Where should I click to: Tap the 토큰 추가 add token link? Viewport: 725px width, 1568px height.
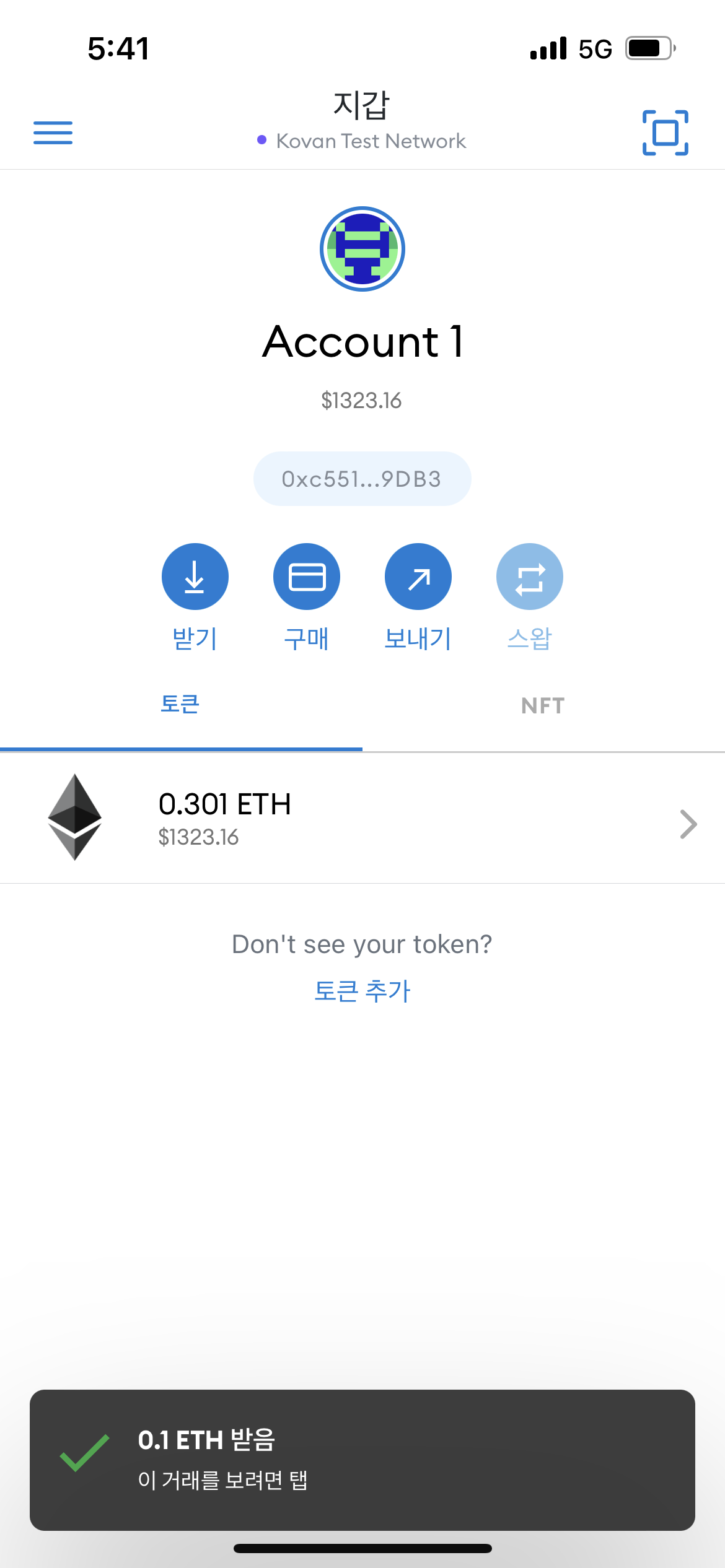pyautogui.click(x=362, y=991)
